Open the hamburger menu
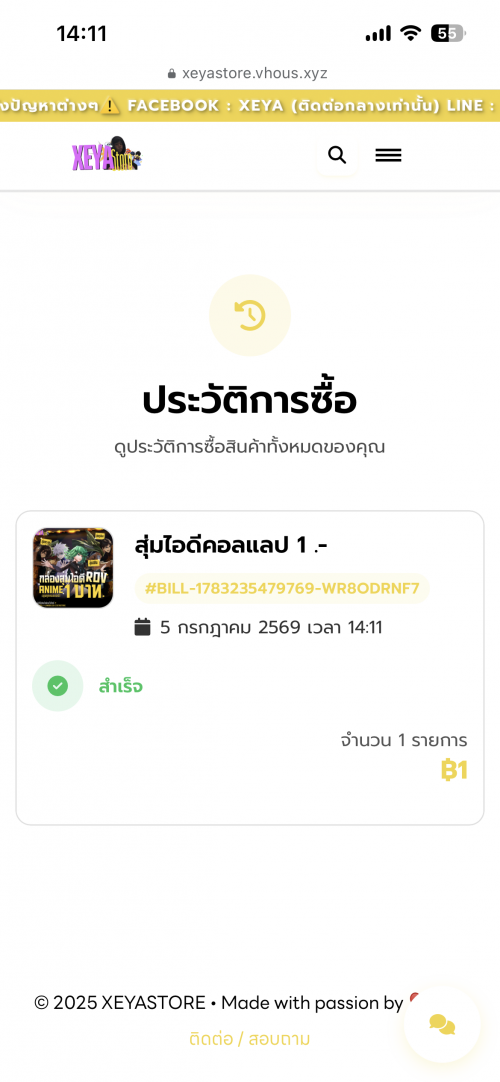Screen dimensions: 500x1082 tap(388, 156)
